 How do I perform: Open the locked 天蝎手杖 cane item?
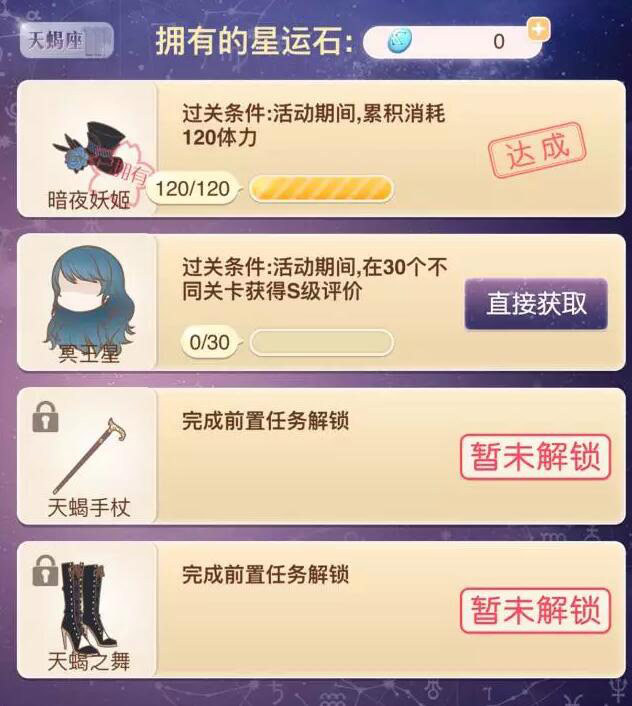click(x=88, y=456)
